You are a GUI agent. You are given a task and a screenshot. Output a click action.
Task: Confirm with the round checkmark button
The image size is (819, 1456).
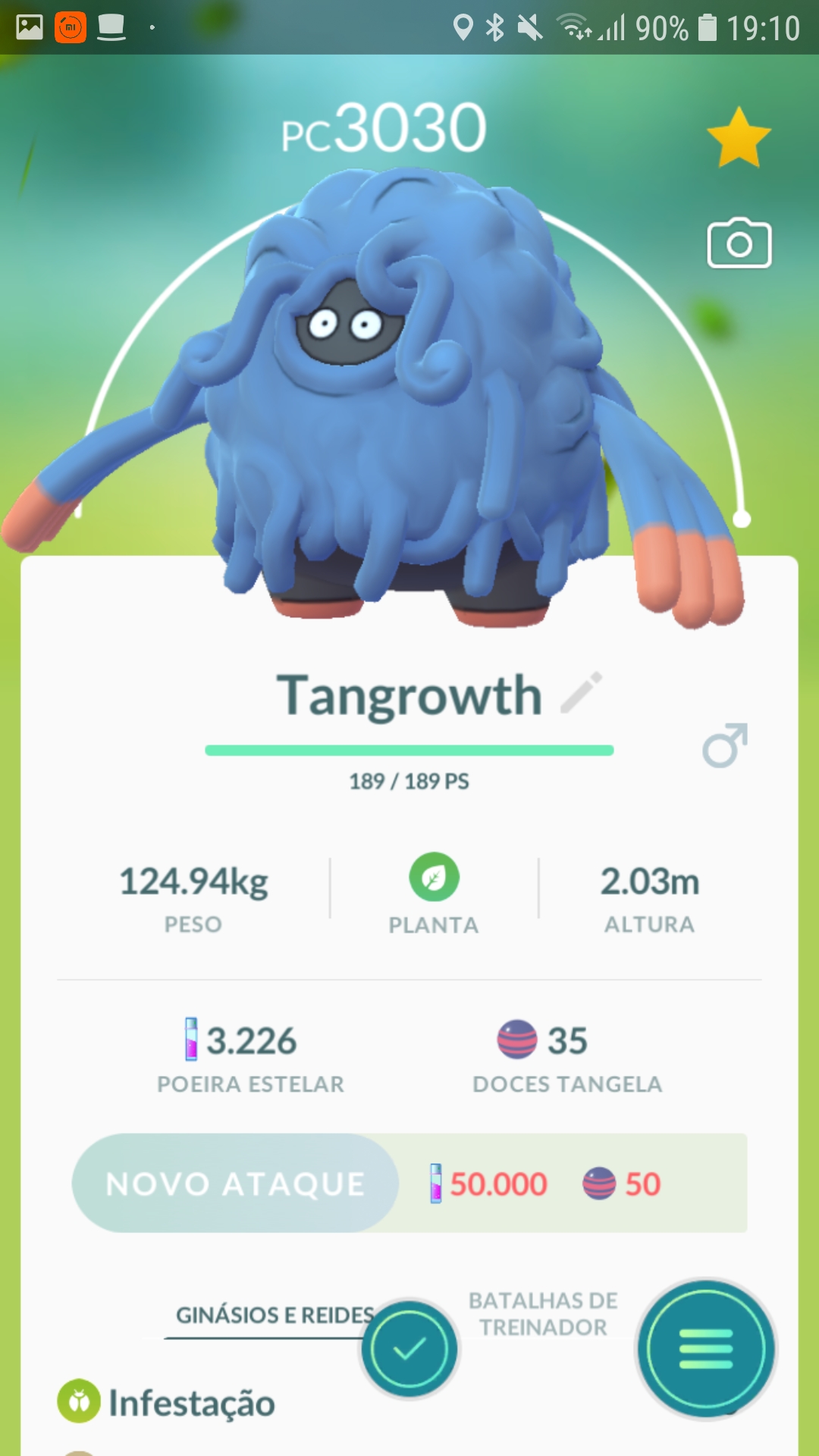pos(409,1349)
